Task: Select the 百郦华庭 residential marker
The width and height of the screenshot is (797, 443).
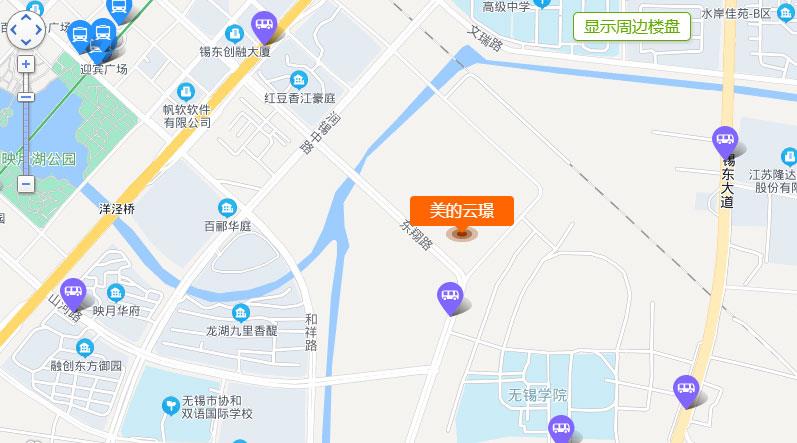Action: pos(228,208)
